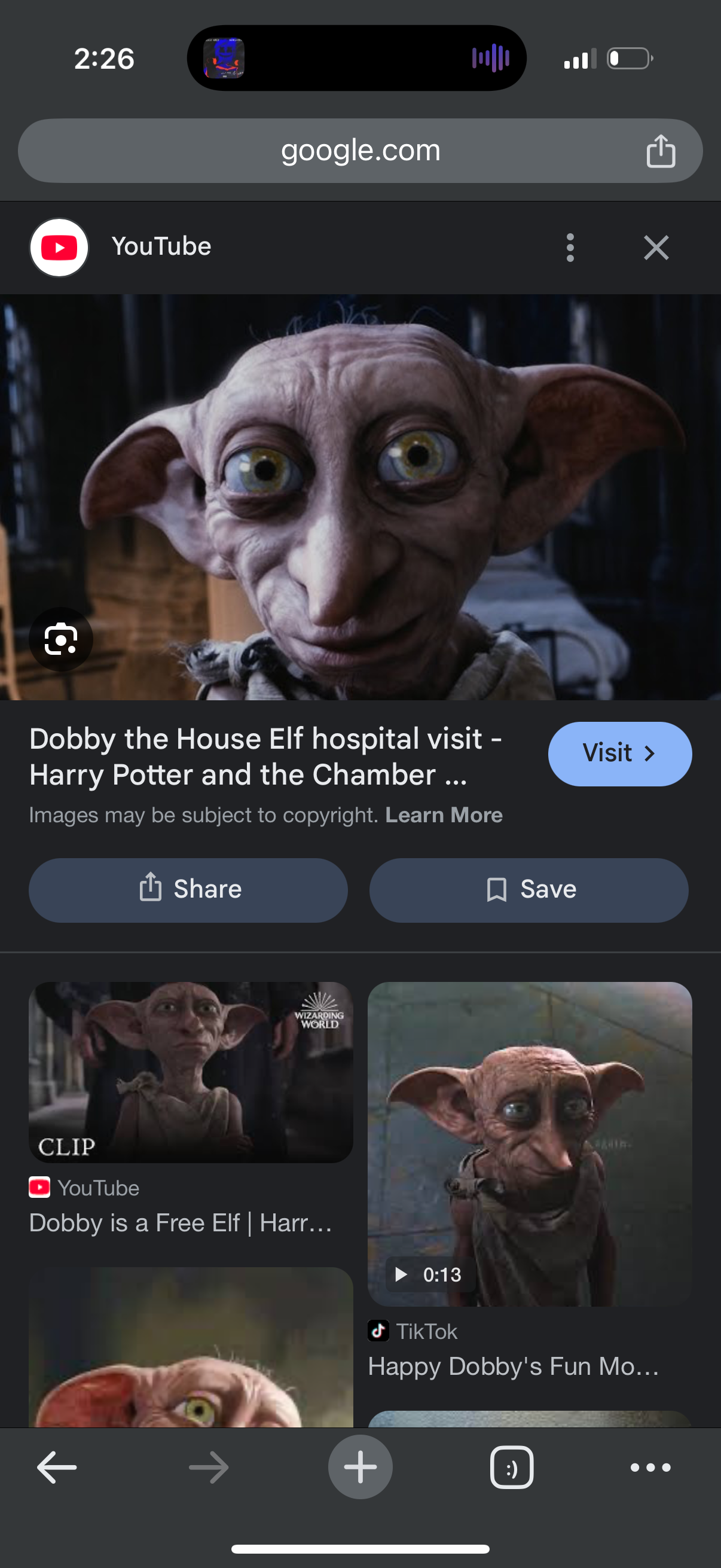The height and width of the screenshot is (1568, 721).
Task: Save this image to collections
Action: click(528, 890)
